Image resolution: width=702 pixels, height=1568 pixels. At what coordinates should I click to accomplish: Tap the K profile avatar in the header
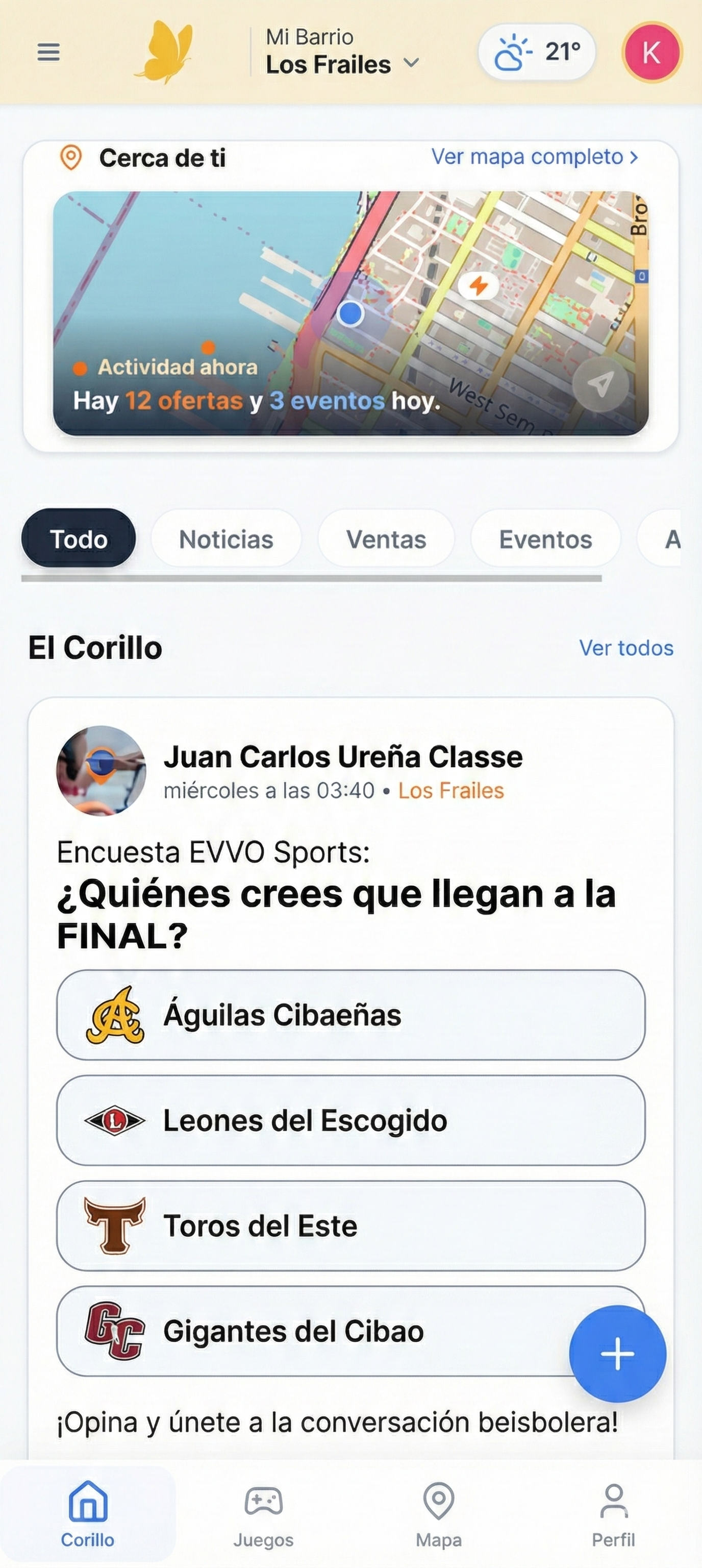point(651,53)
